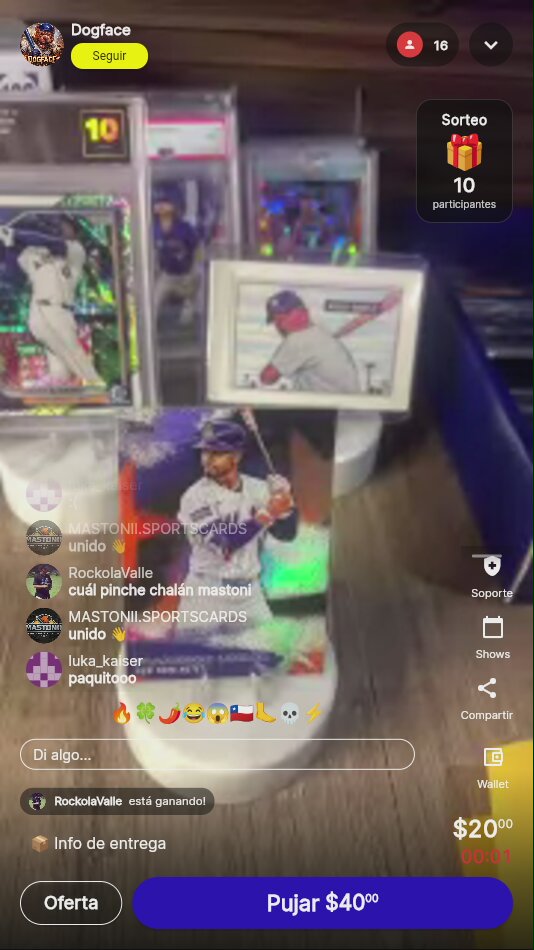Make a custom Oferta
This screenshot has height=950, width=534.
pyautogui.click(x=71, y=903)
